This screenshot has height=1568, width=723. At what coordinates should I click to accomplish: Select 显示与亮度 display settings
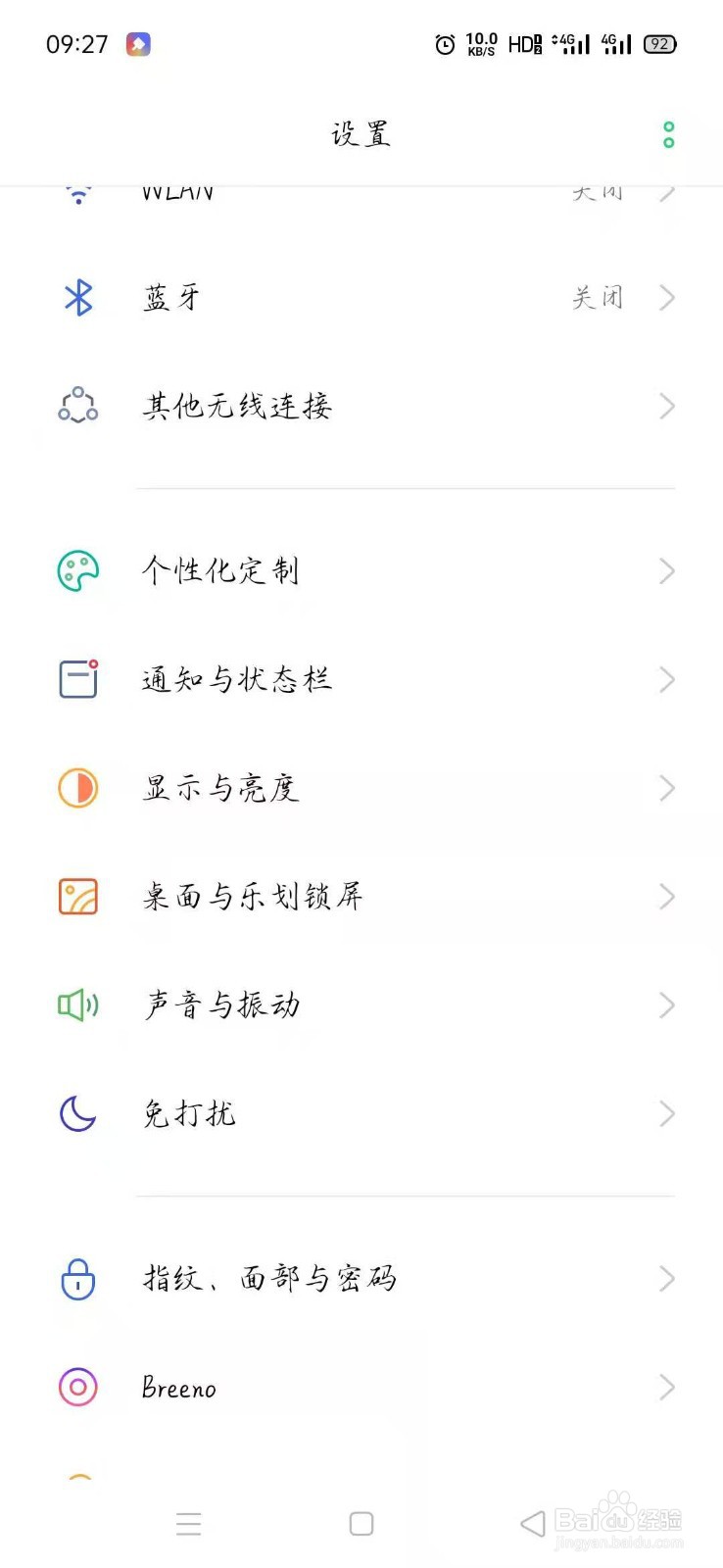361,788
